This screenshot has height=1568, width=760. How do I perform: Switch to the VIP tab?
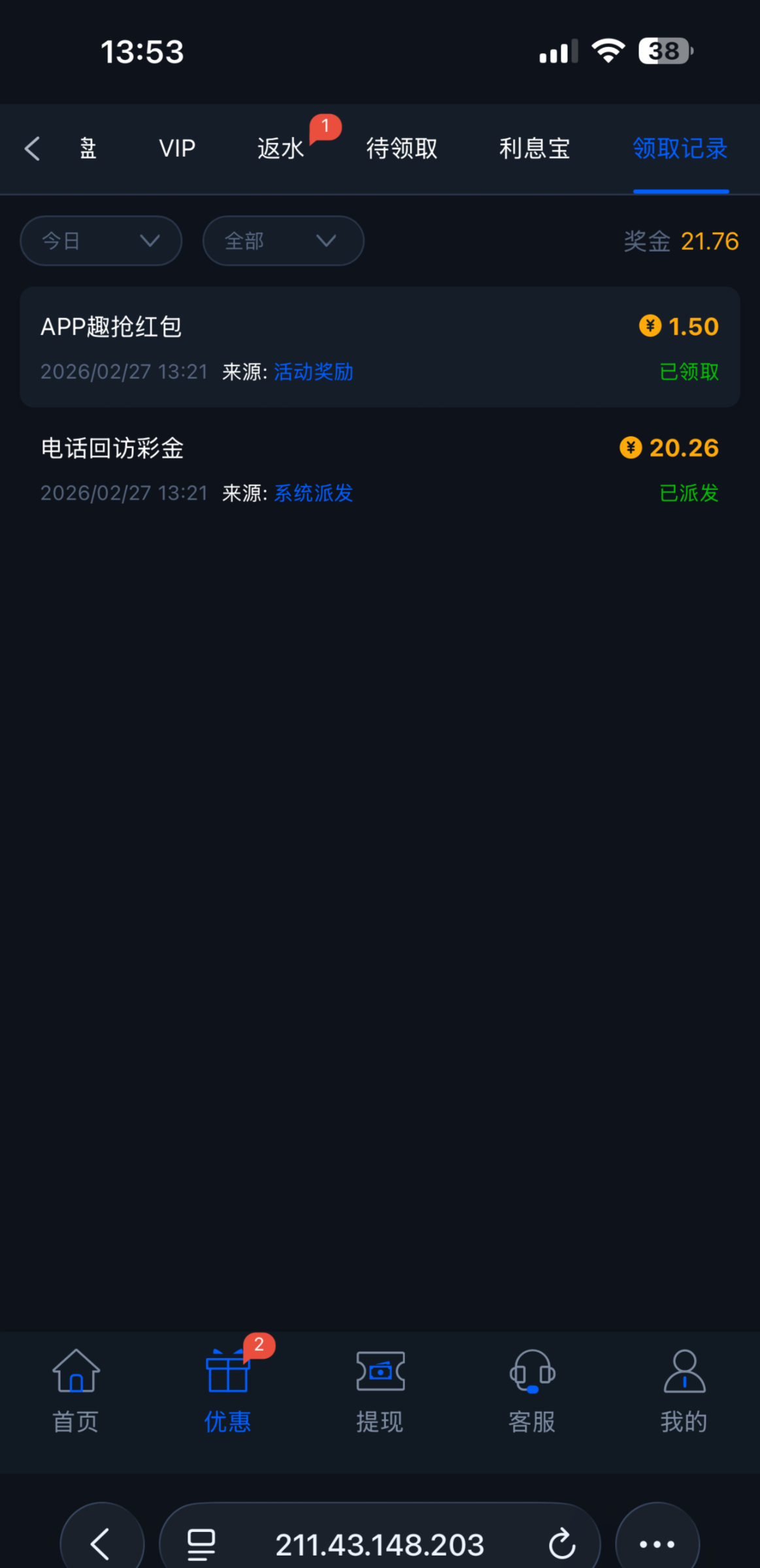(177, 149)
